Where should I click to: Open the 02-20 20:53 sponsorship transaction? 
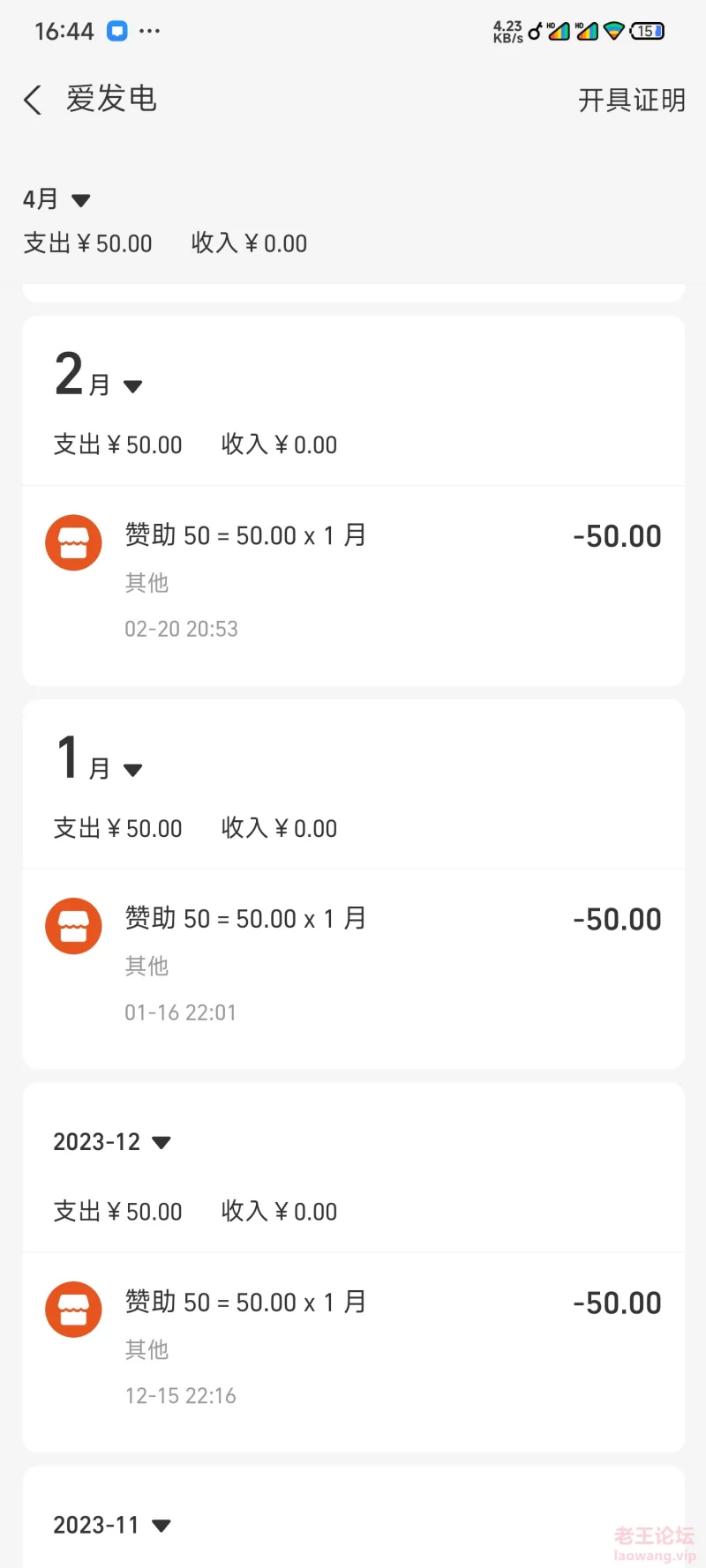pos(353,580)
